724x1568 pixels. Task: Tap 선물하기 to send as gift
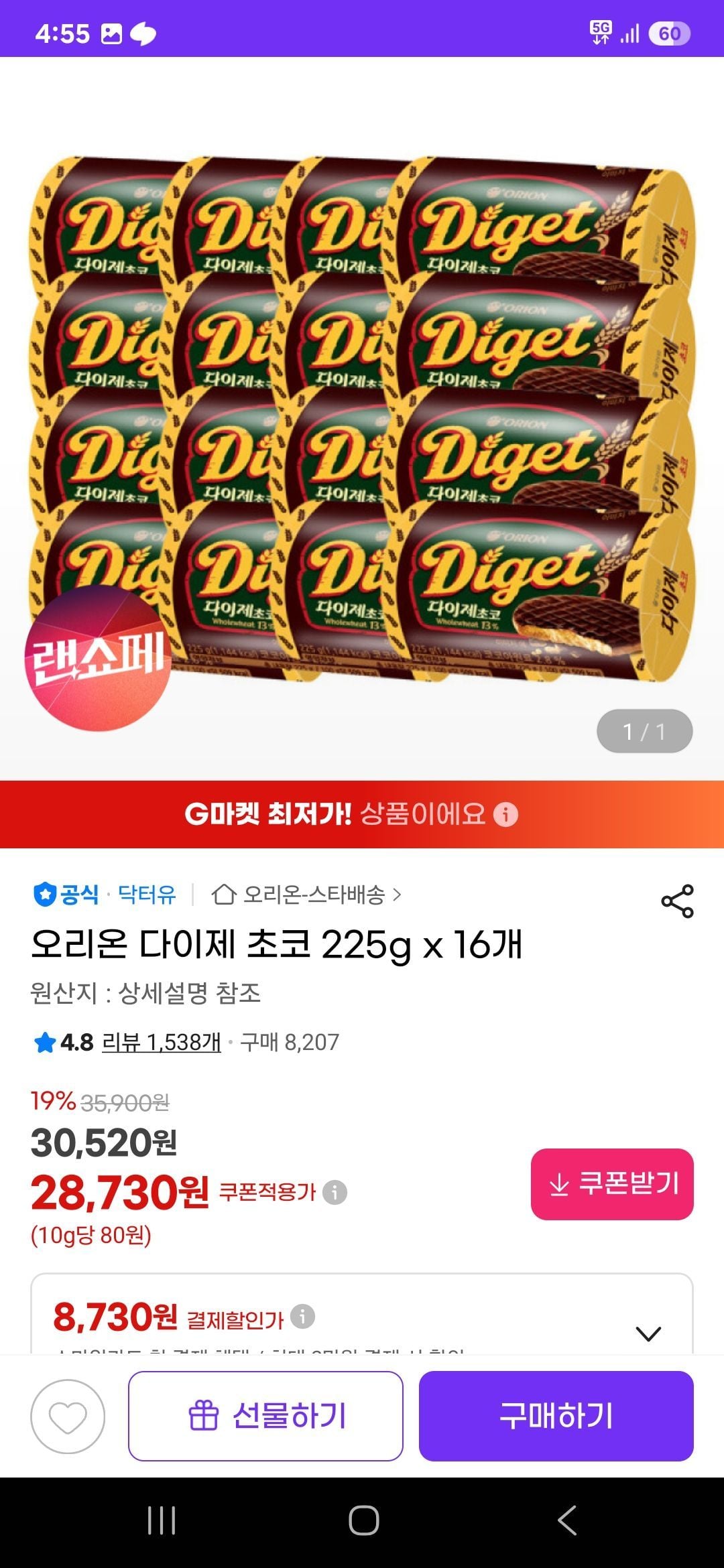point(265,1416)
